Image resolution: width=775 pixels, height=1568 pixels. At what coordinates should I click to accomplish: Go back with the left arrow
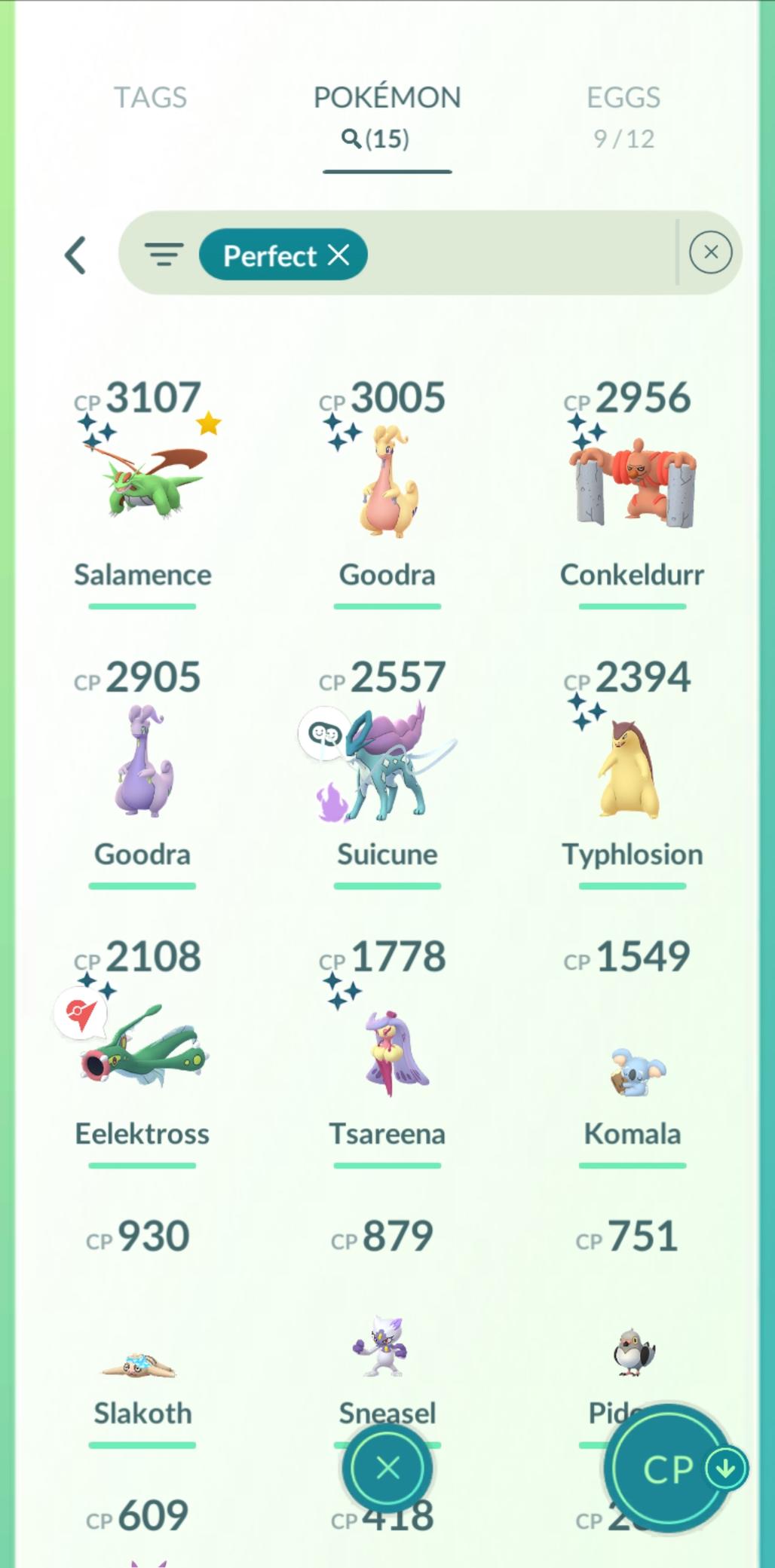pos(75,255)
